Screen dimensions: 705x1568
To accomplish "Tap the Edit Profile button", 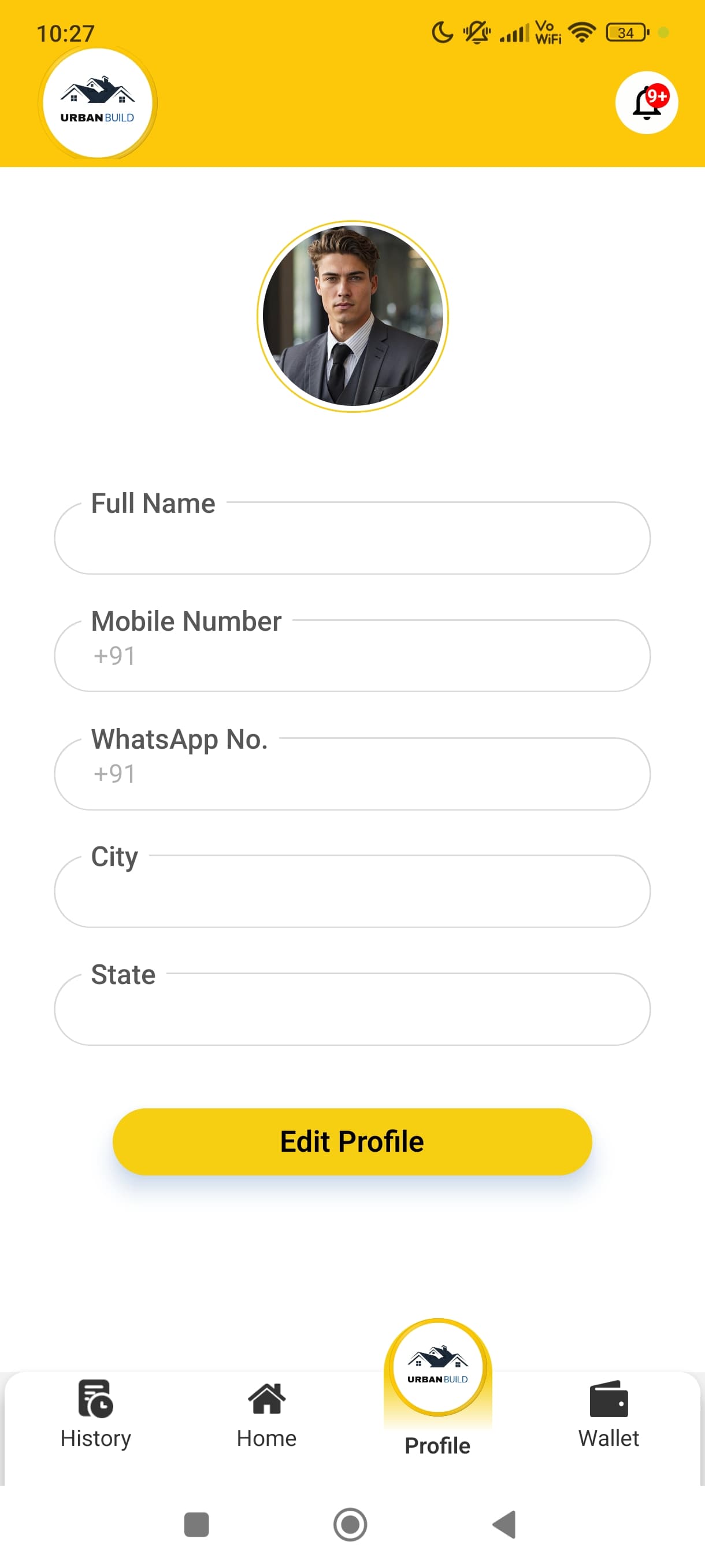I will [352, 1141].
